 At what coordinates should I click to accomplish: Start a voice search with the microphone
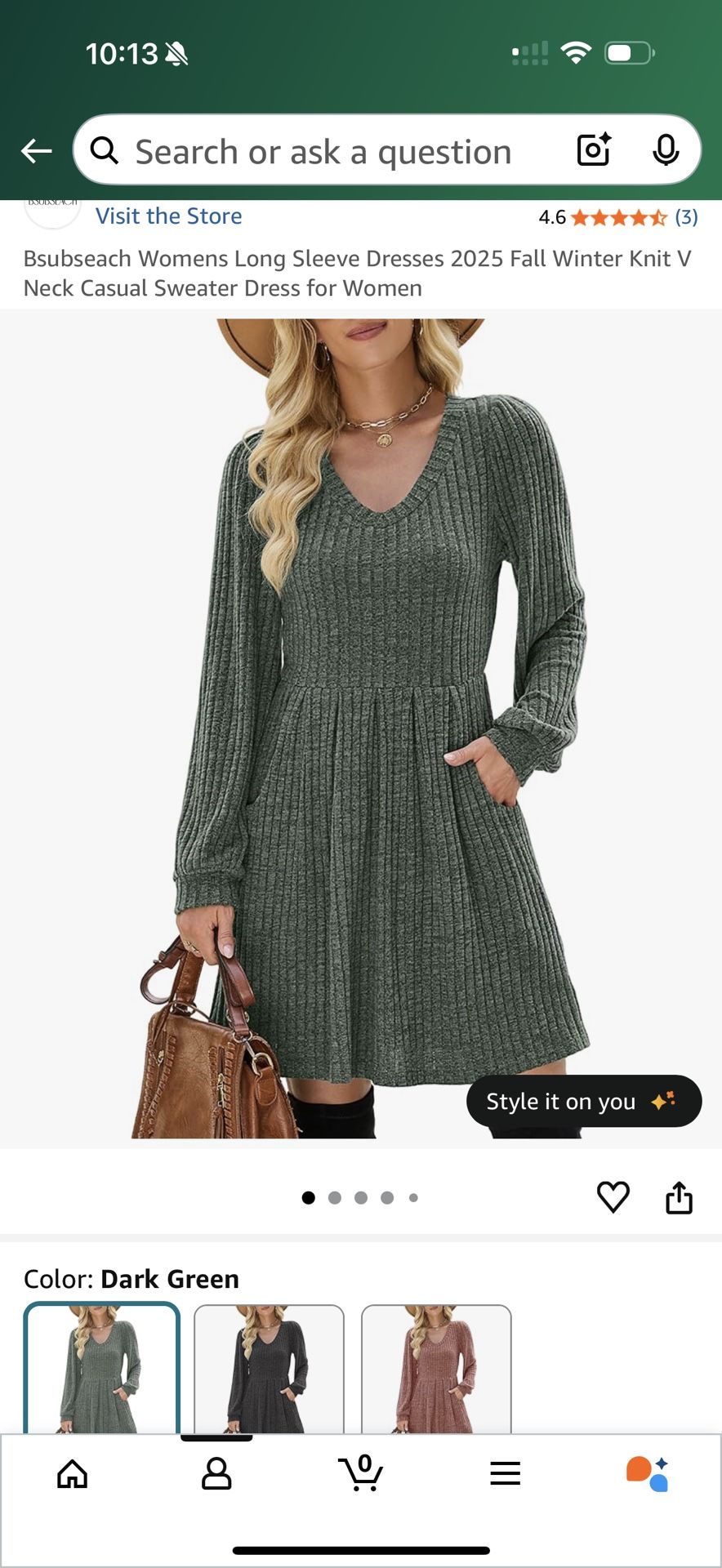click(x=667, y=149)
